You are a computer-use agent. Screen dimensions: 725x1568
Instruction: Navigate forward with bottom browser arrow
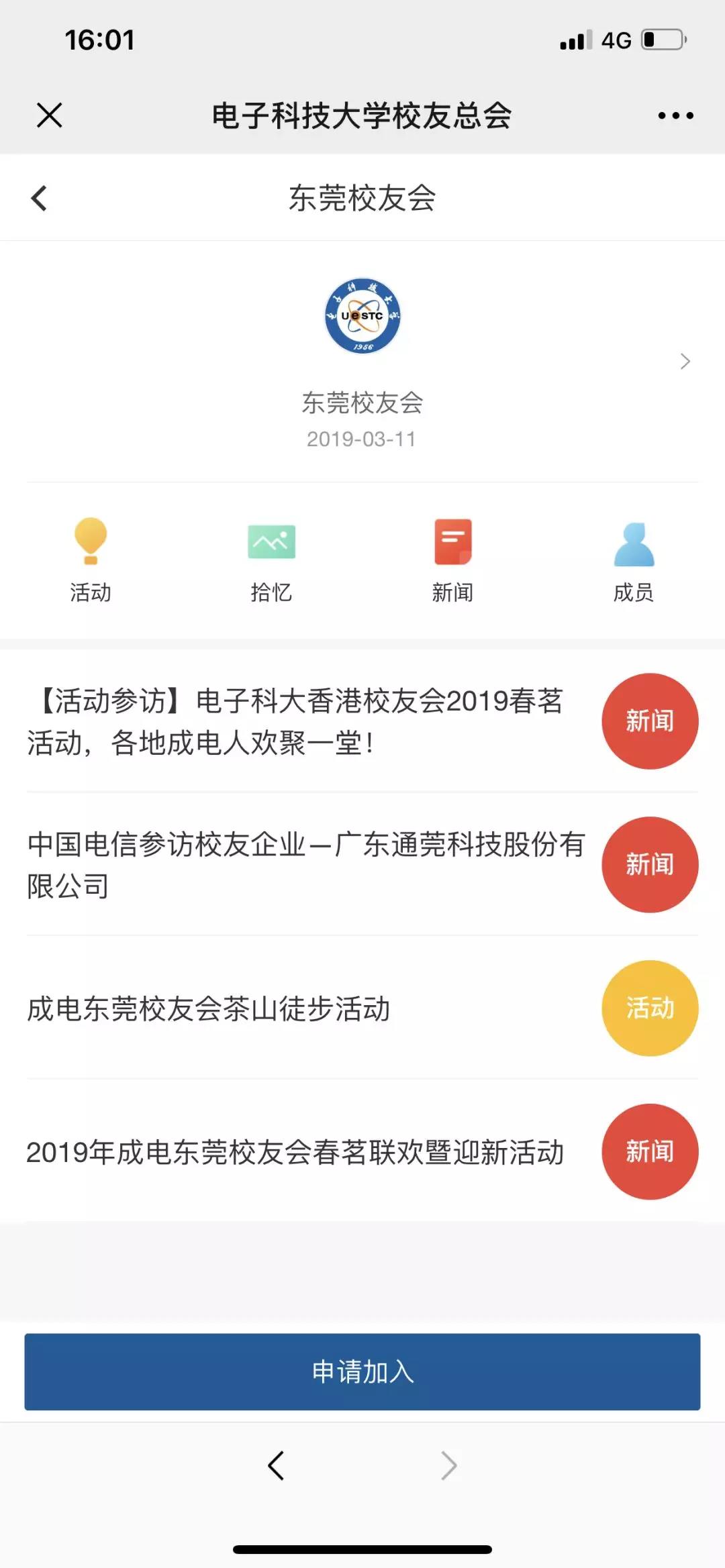[449, 1465]
